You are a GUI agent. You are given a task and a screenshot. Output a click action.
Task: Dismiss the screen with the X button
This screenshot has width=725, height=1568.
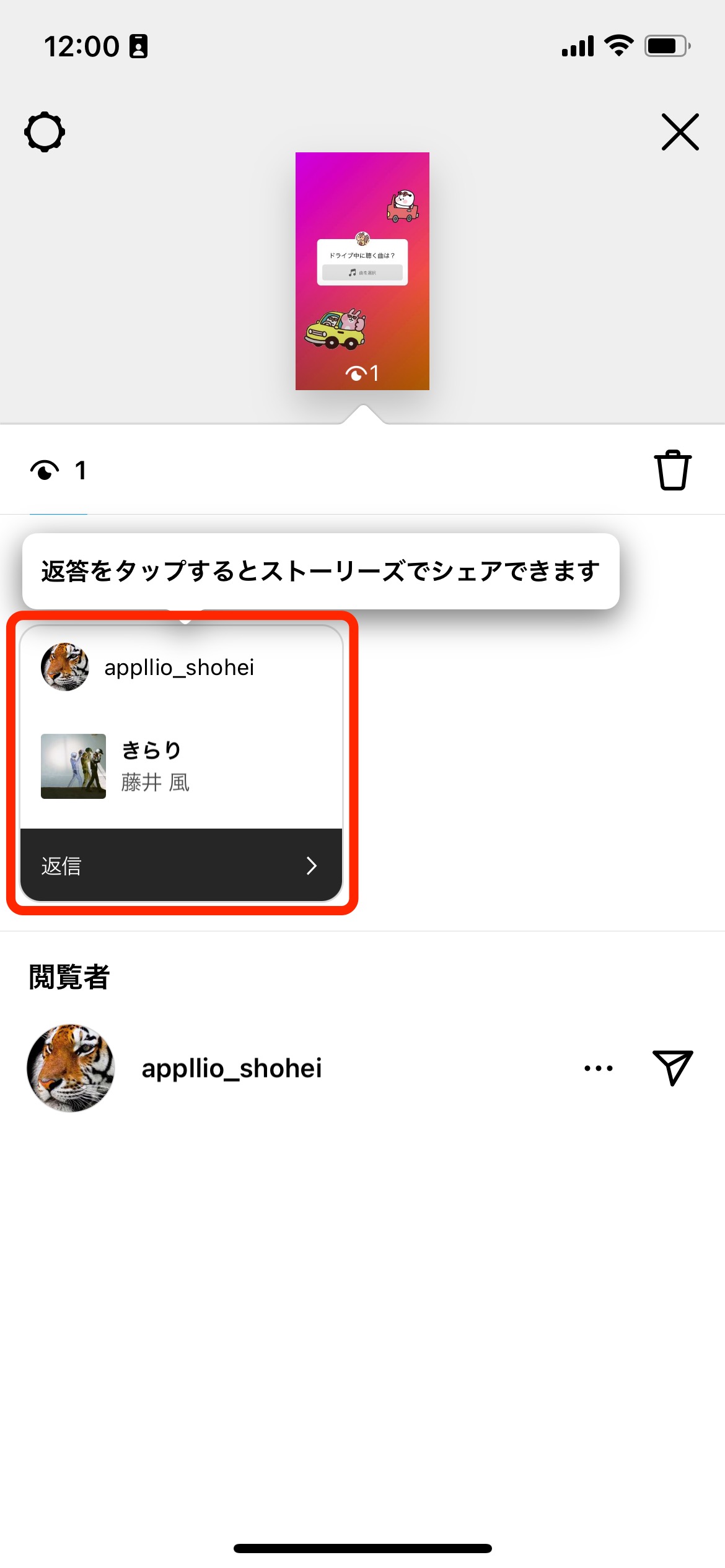click(x=679, y=133)
